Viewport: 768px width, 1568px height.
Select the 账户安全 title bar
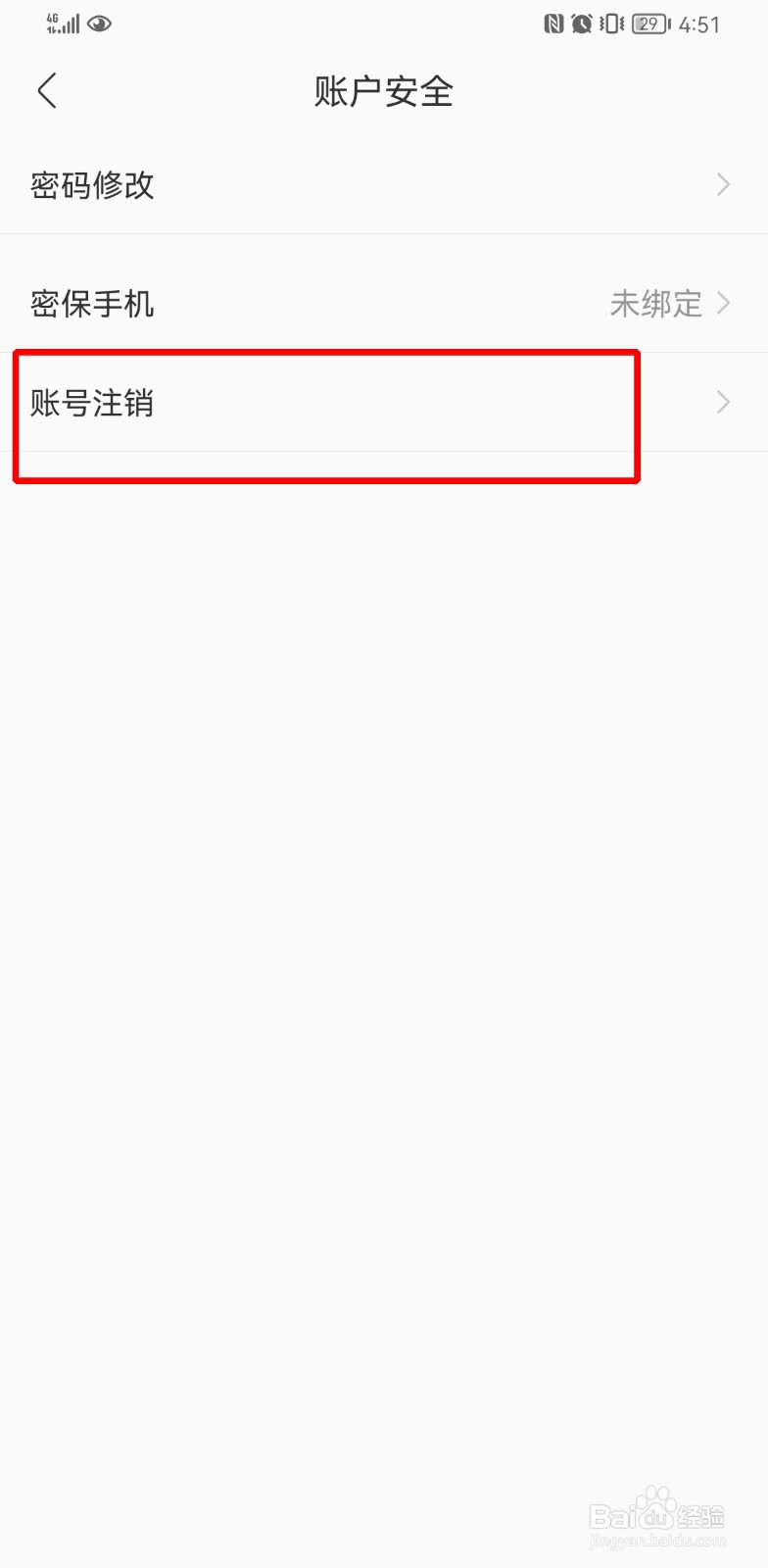pos(383,90)
